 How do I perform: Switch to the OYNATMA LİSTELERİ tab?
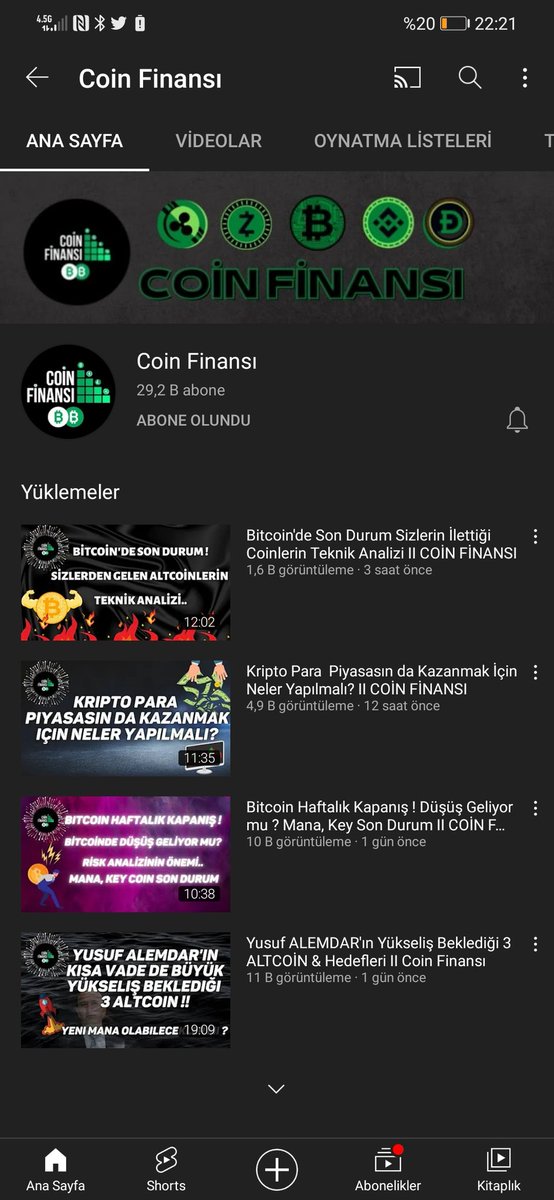click(403, 141)
